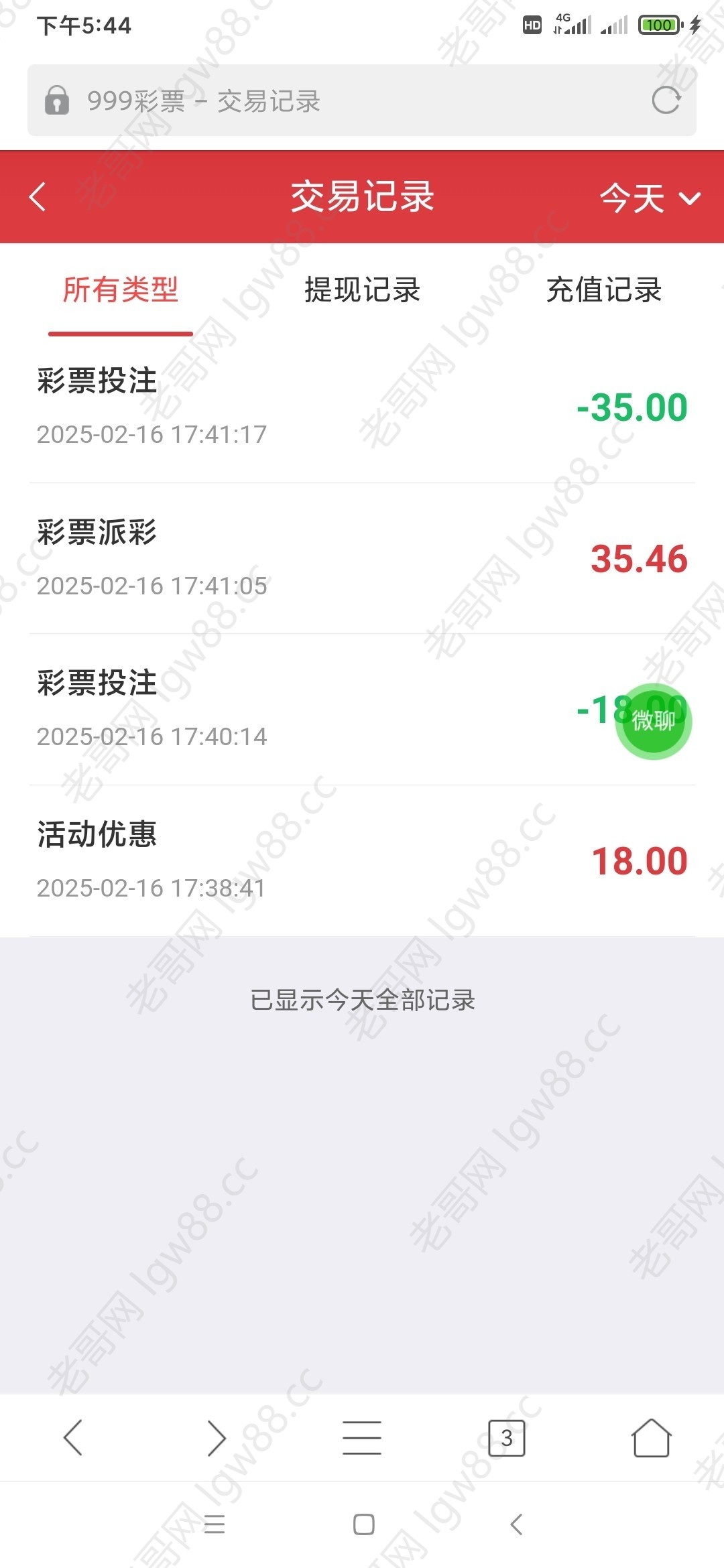Viewport: 724px width, 1568px height.
Task: Open the 活动优惠 record of 18.00
Action: [x=362, y=860]
